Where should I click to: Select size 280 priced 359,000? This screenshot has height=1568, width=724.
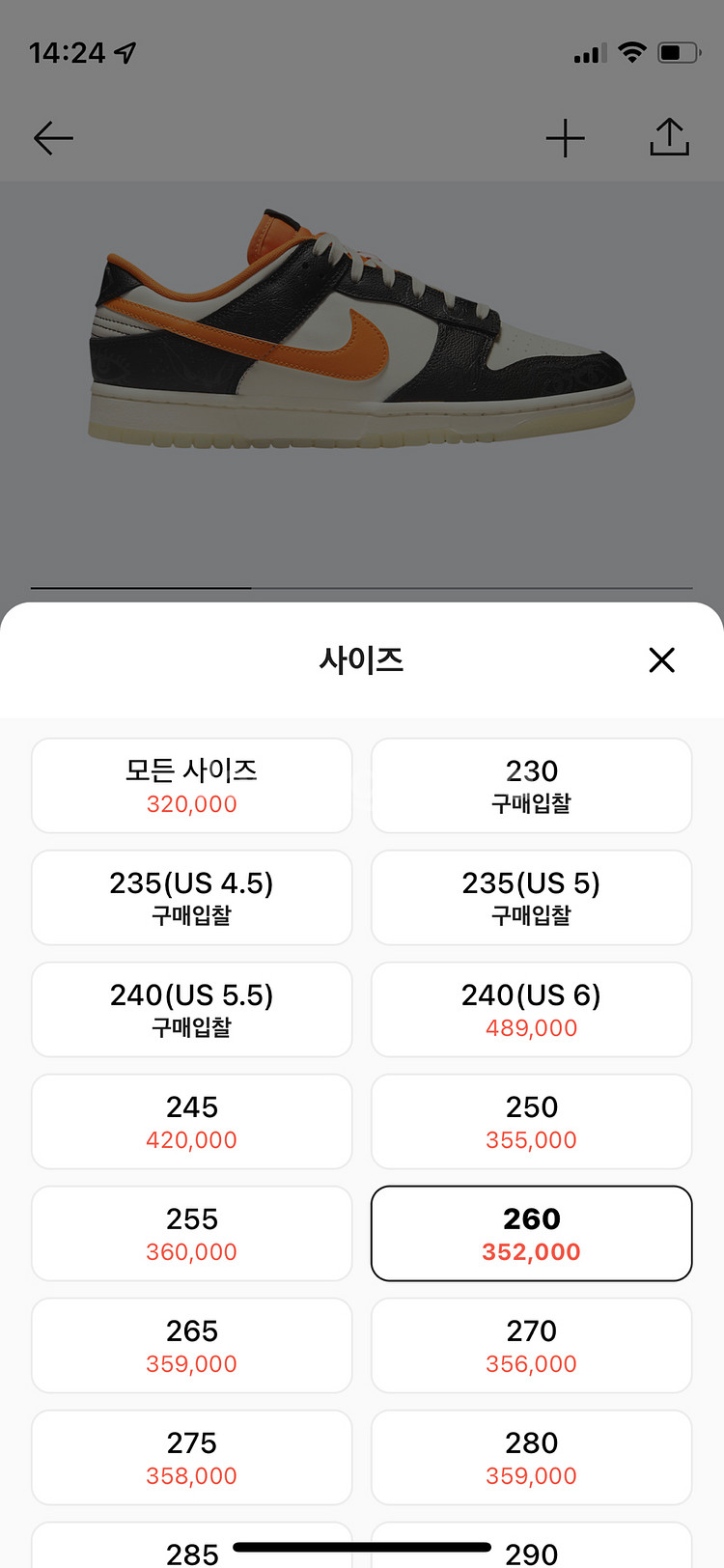coord(531,1457)
